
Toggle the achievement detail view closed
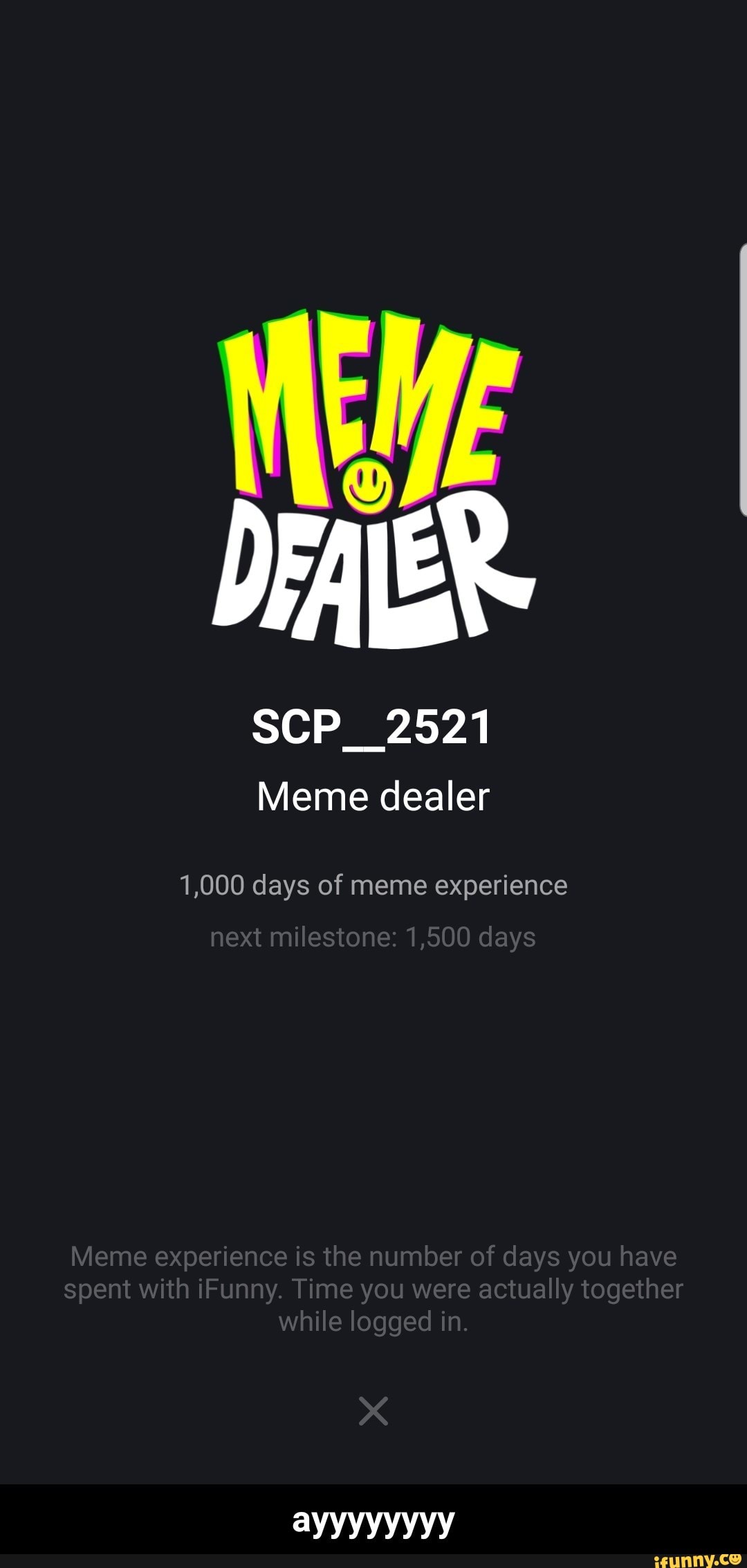(x=373, y=1412)
